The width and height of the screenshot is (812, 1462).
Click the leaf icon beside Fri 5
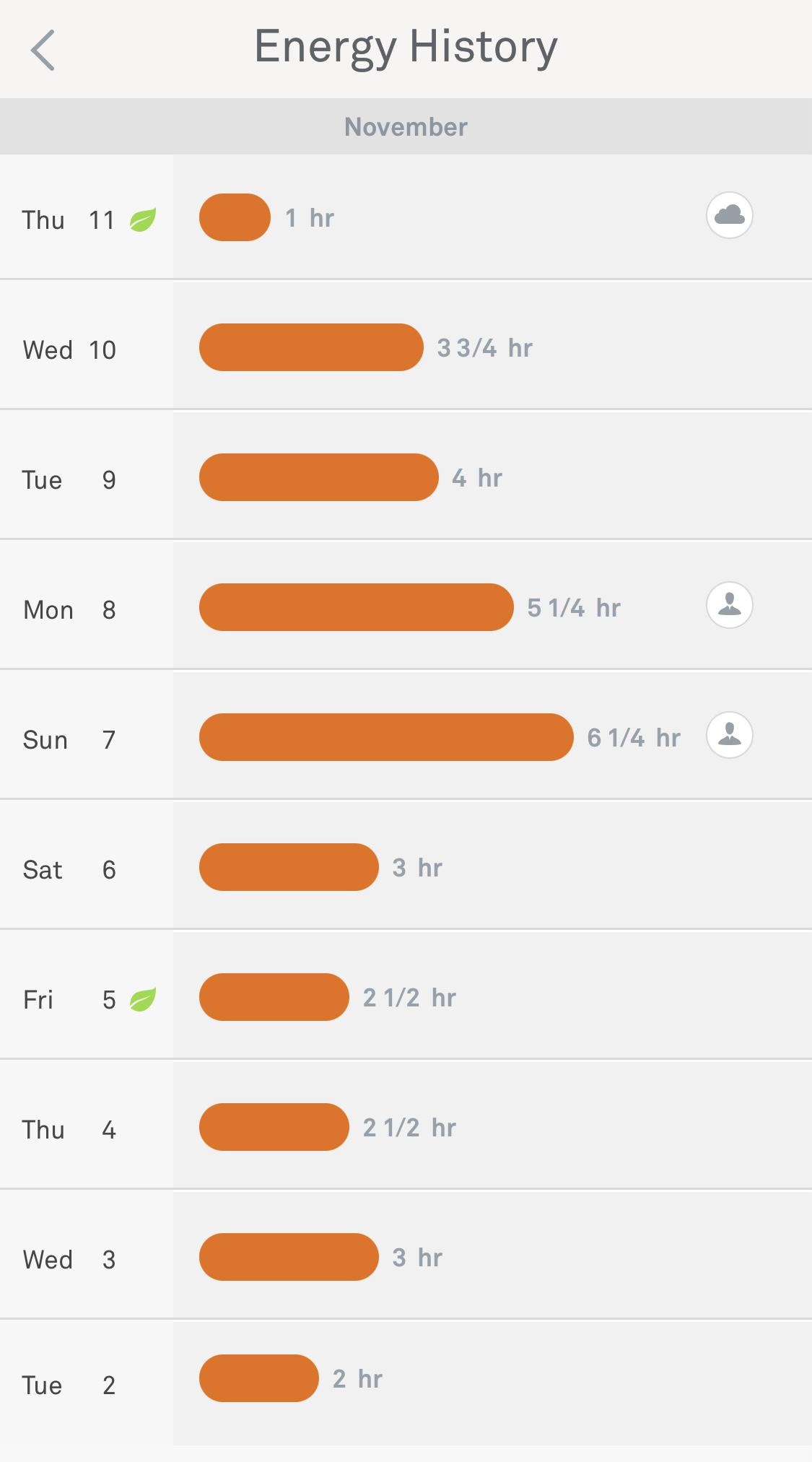pos(141,998)
